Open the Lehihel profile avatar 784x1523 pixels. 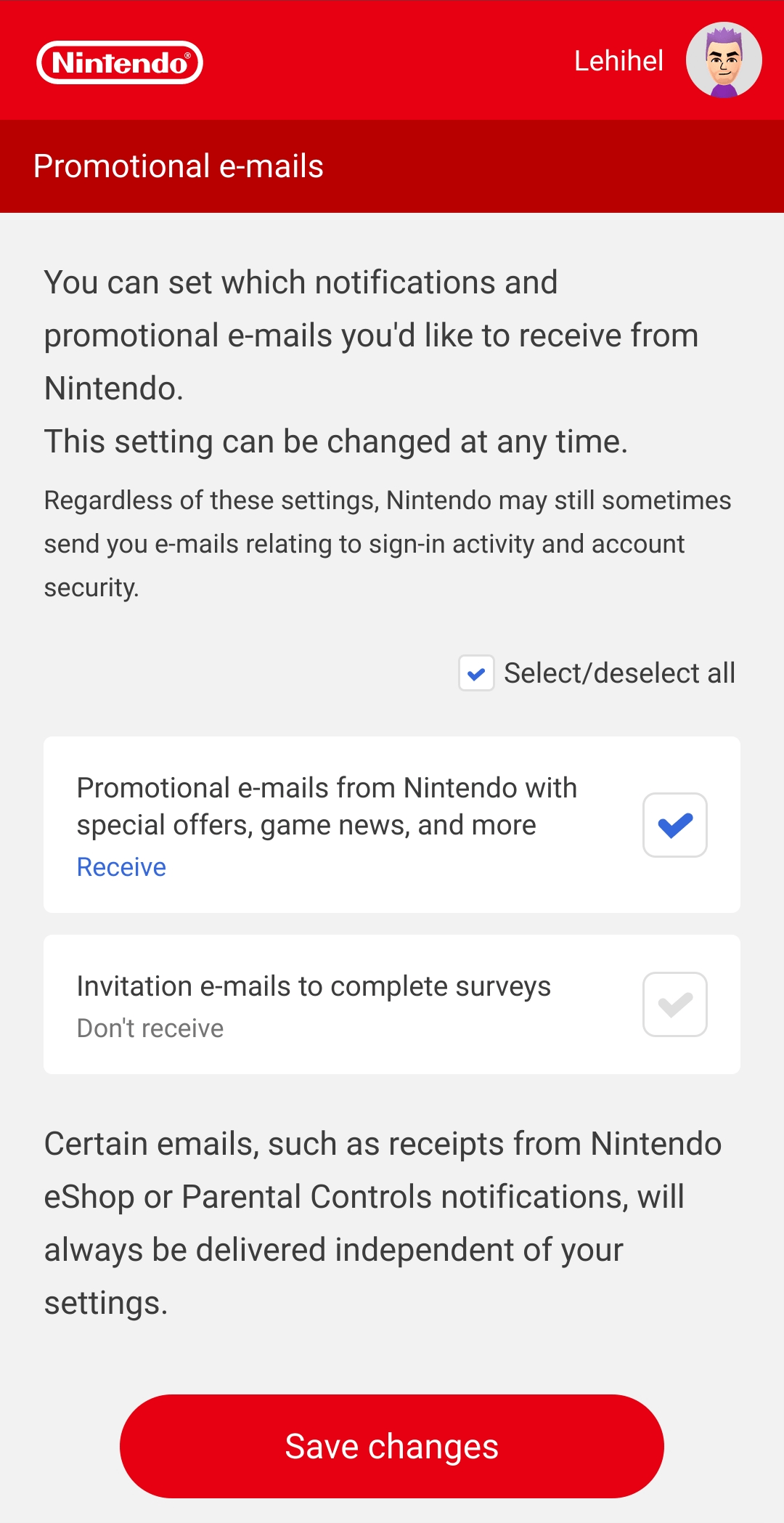(x=724, y=60)
